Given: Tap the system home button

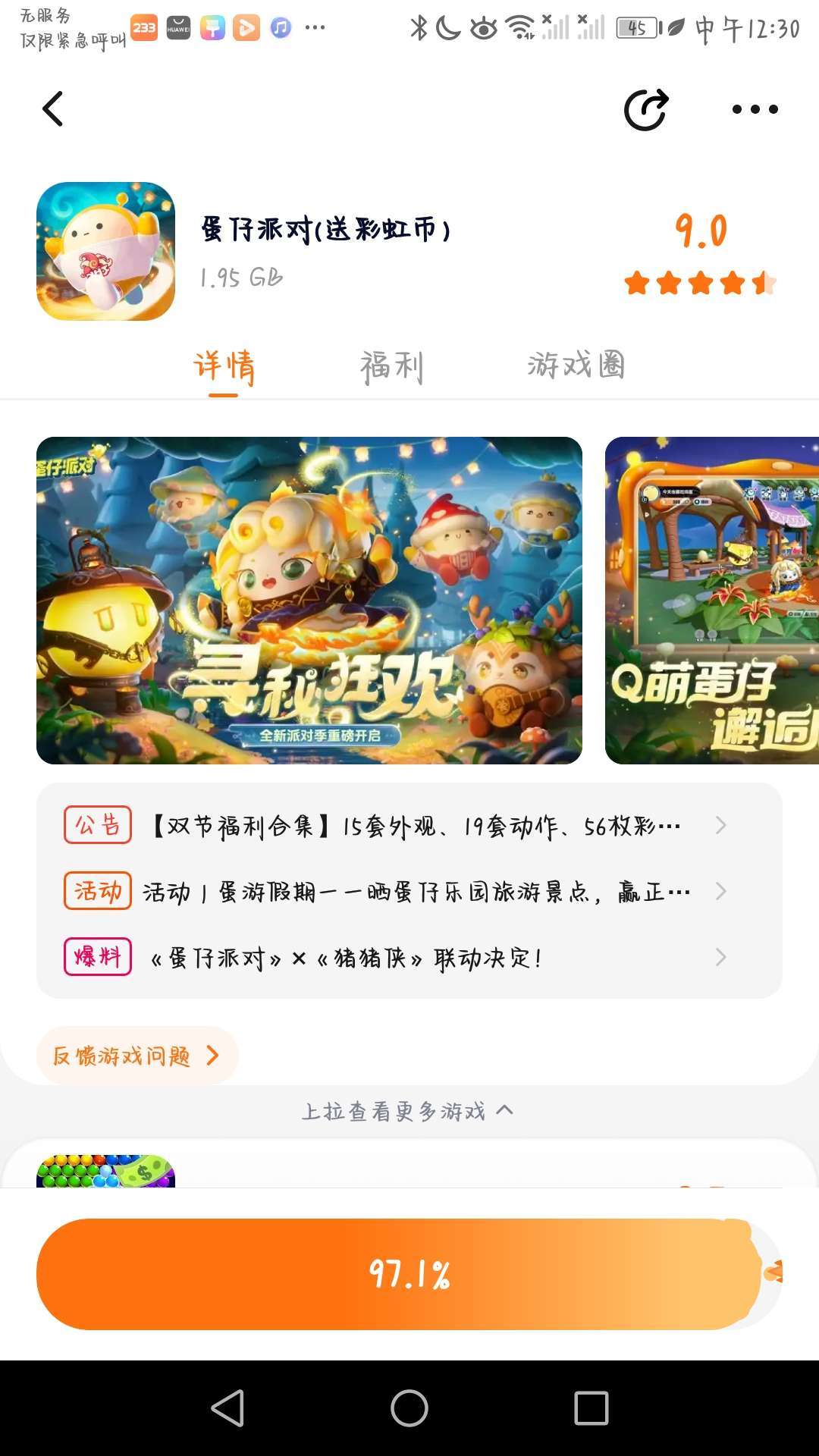Looking at the screenshot, I should tap(409, 1408).
